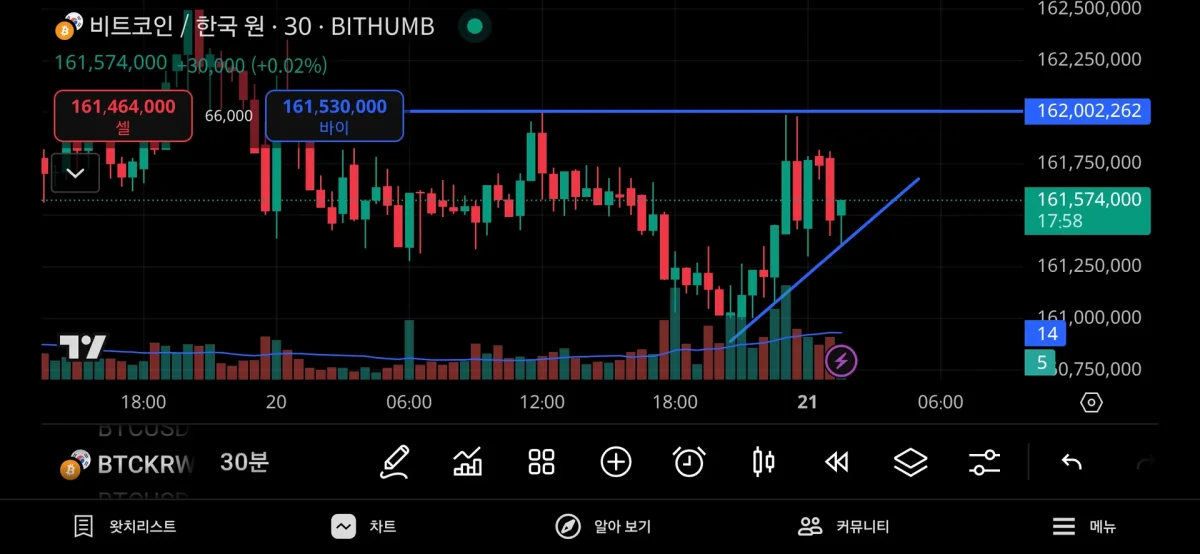Tap the plus circle icon in toolbar
The image size is (1200, 554).
pos(615,462)
